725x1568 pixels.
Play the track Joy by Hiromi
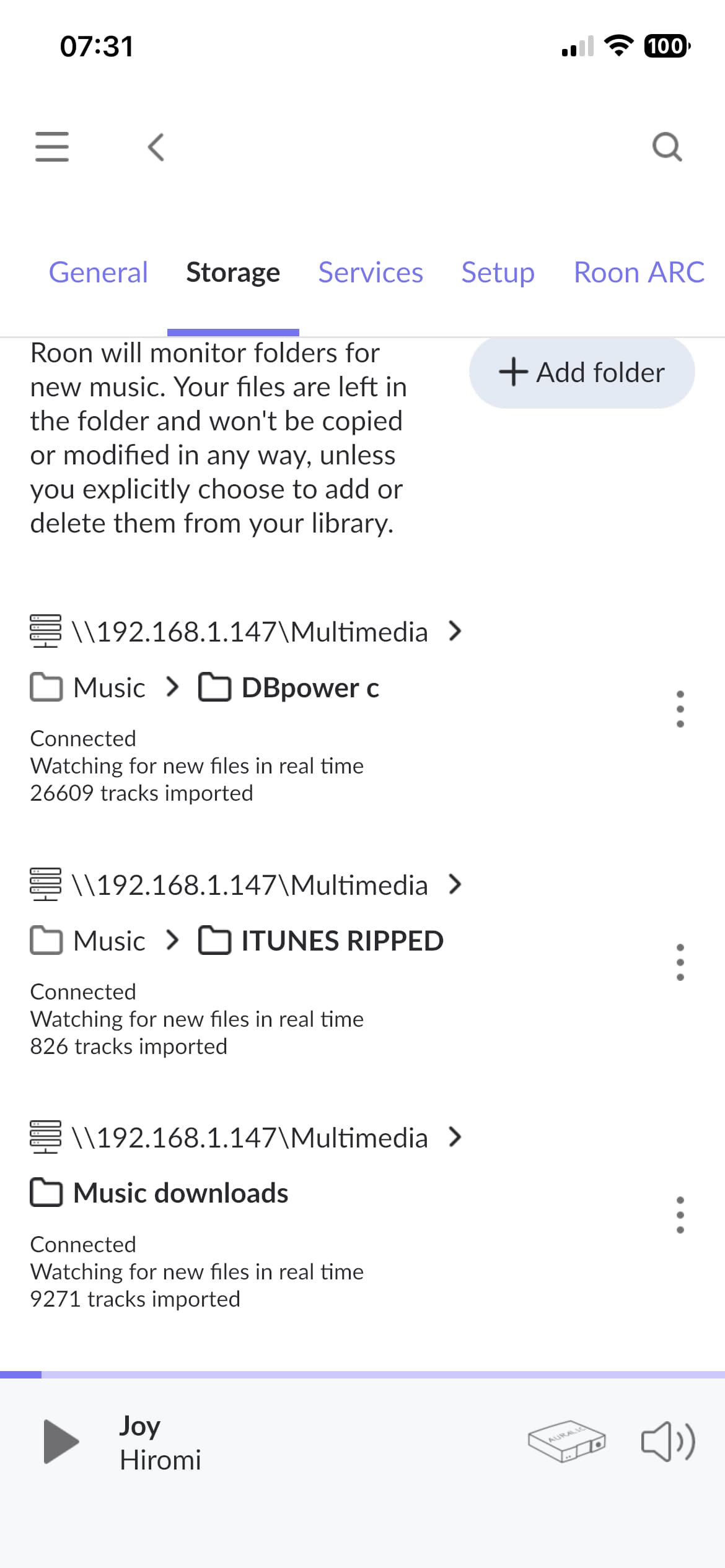point(61,1442)
